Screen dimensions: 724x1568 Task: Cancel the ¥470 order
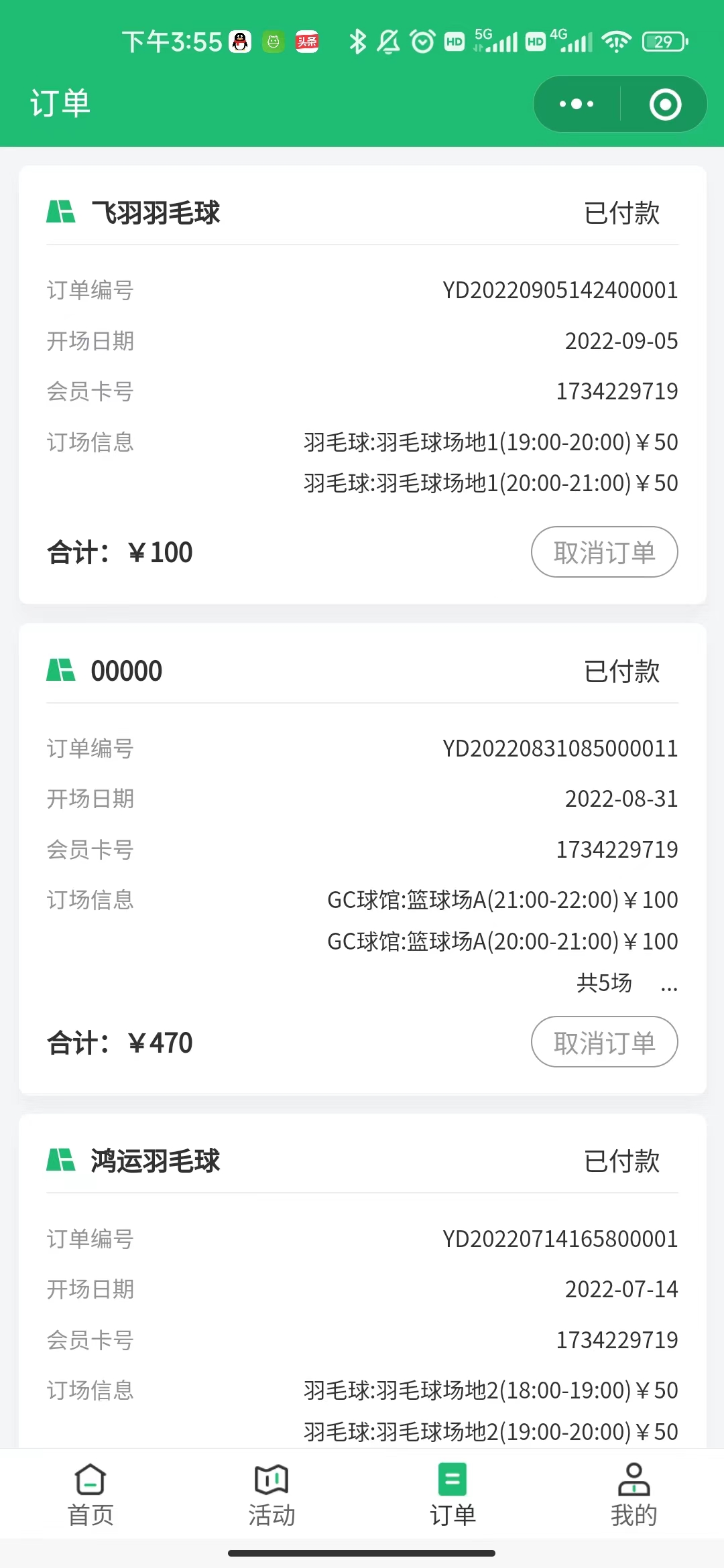603,1042
